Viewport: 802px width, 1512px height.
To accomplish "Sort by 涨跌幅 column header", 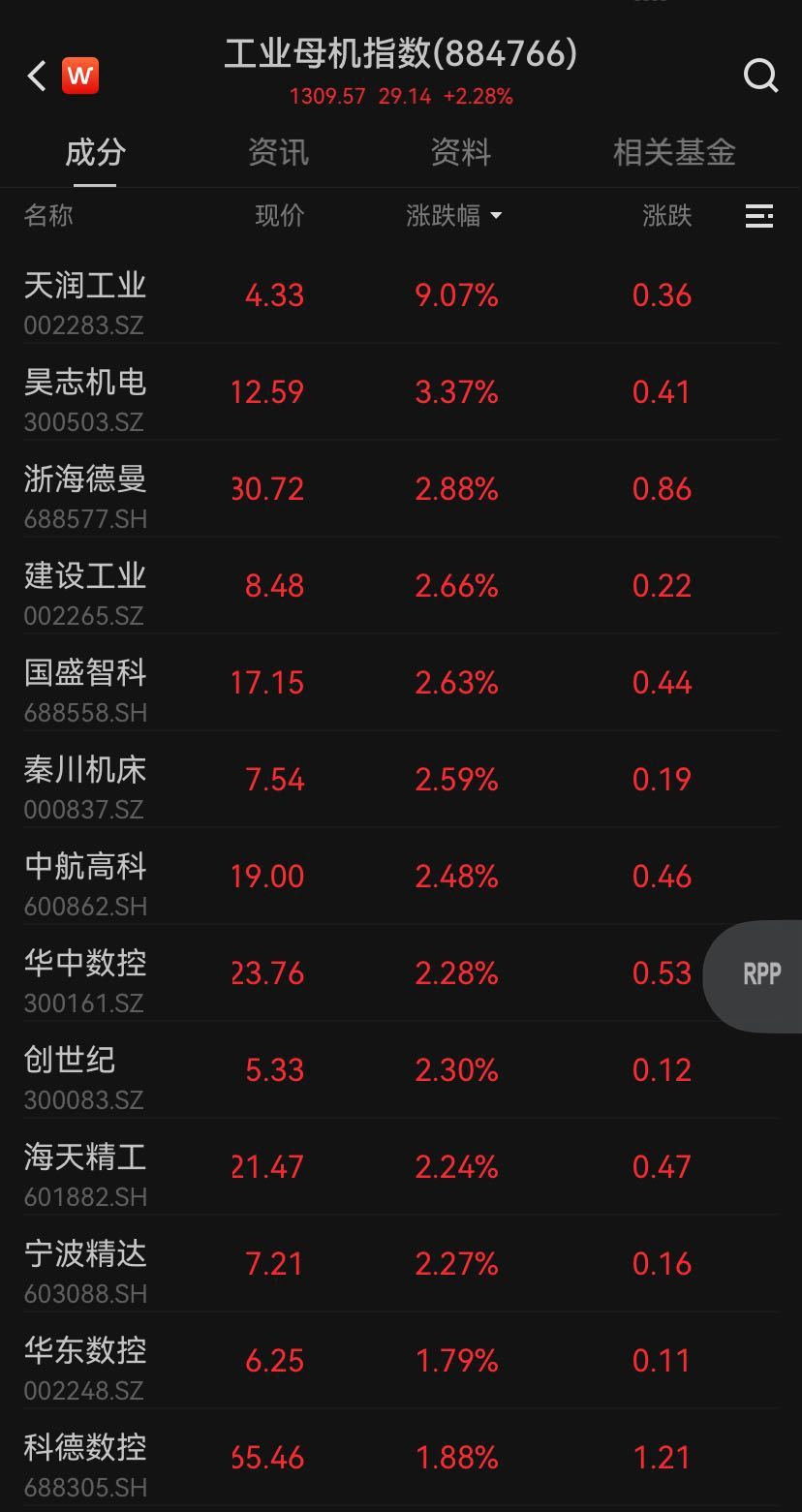I will [453, 216].
